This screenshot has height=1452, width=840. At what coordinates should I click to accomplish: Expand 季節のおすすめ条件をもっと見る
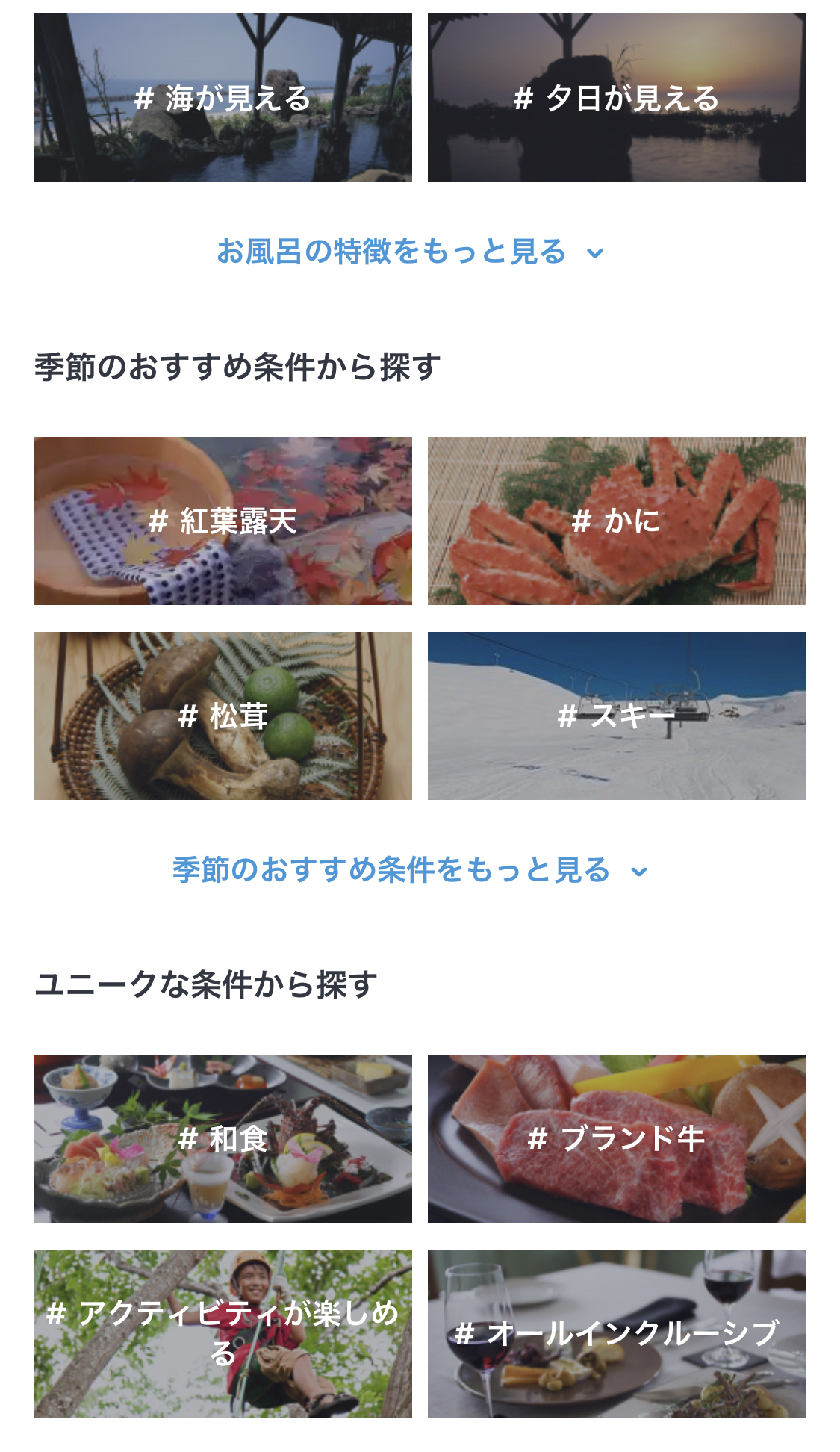[411, 870]
